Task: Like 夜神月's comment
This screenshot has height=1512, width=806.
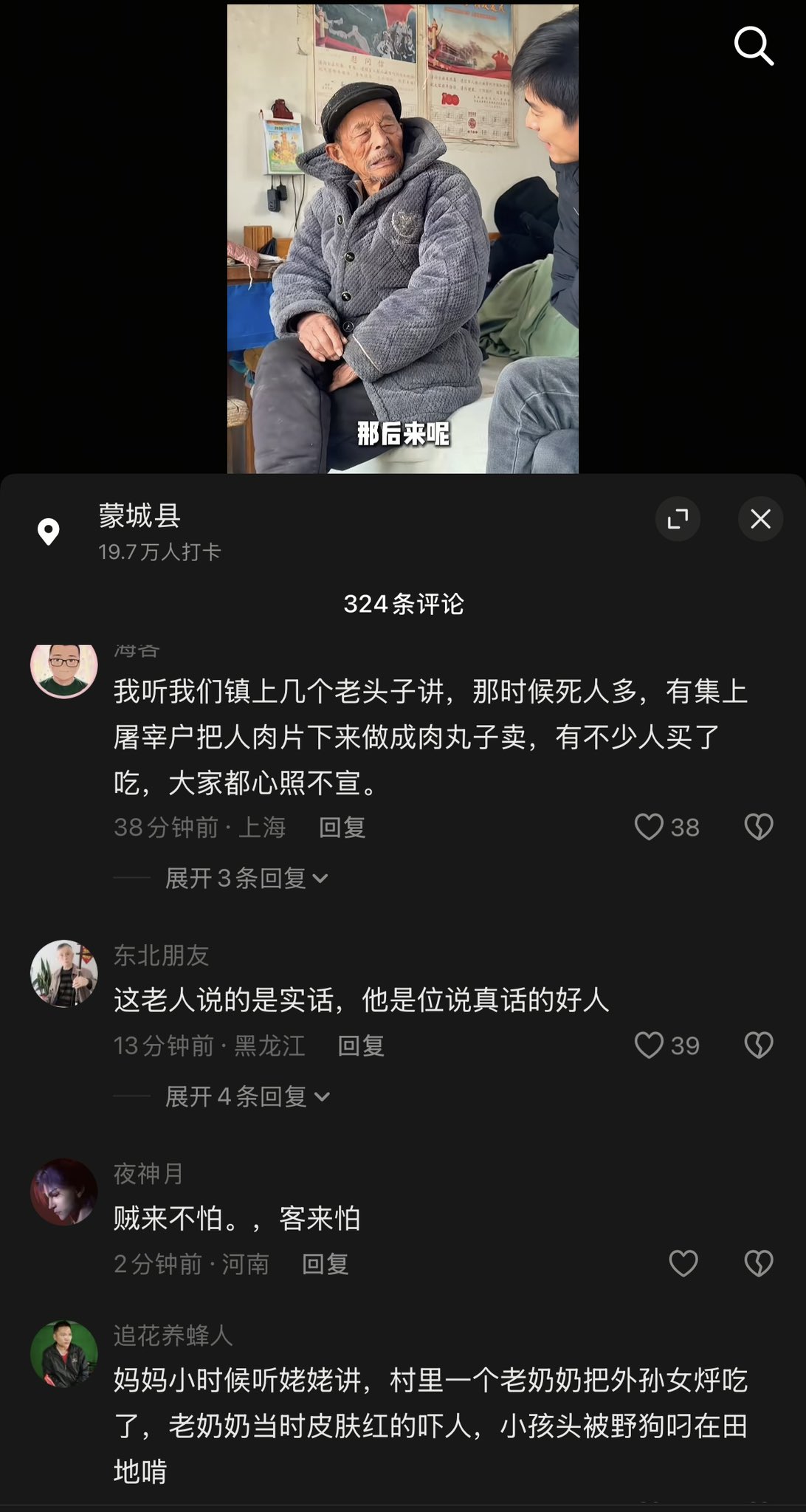Action: [x=683, y=1263]
